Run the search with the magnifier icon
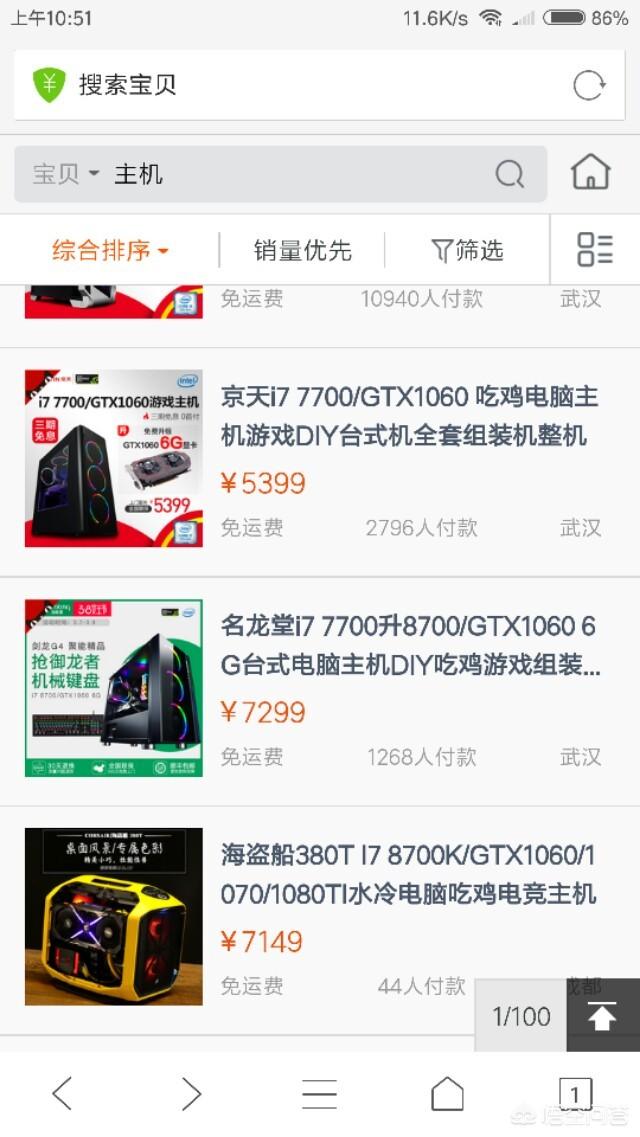640x1137 pixels. point(510,174)
